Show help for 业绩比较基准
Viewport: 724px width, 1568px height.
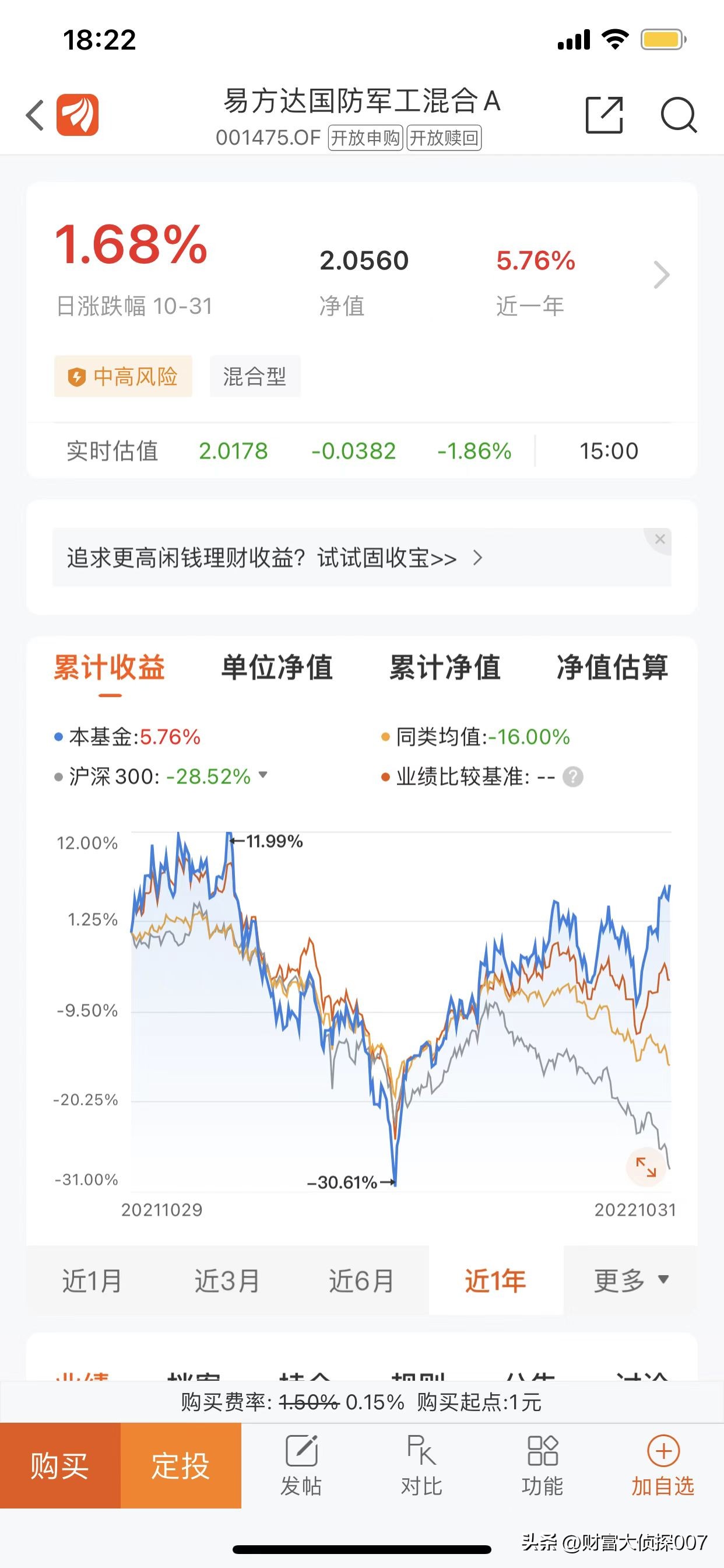572,776
